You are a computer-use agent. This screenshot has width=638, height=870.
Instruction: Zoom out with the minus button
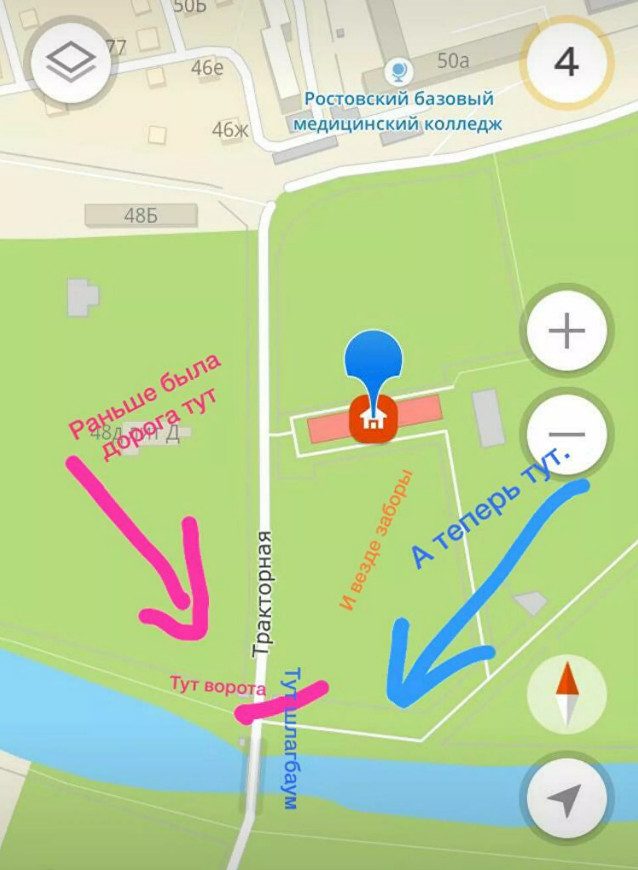566,434
